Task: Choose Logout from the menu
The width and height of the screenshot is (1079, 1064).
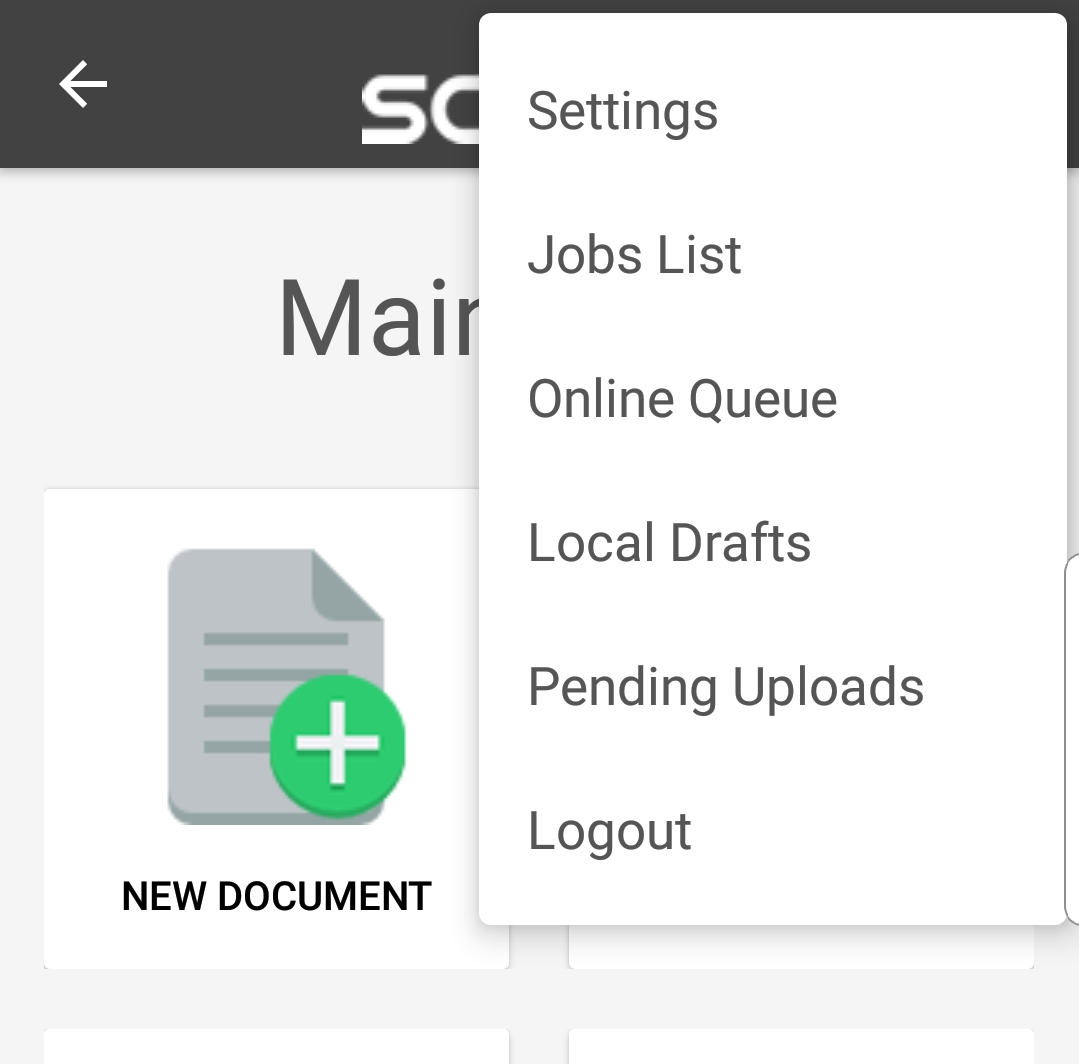Action: (x=609, y=831)
